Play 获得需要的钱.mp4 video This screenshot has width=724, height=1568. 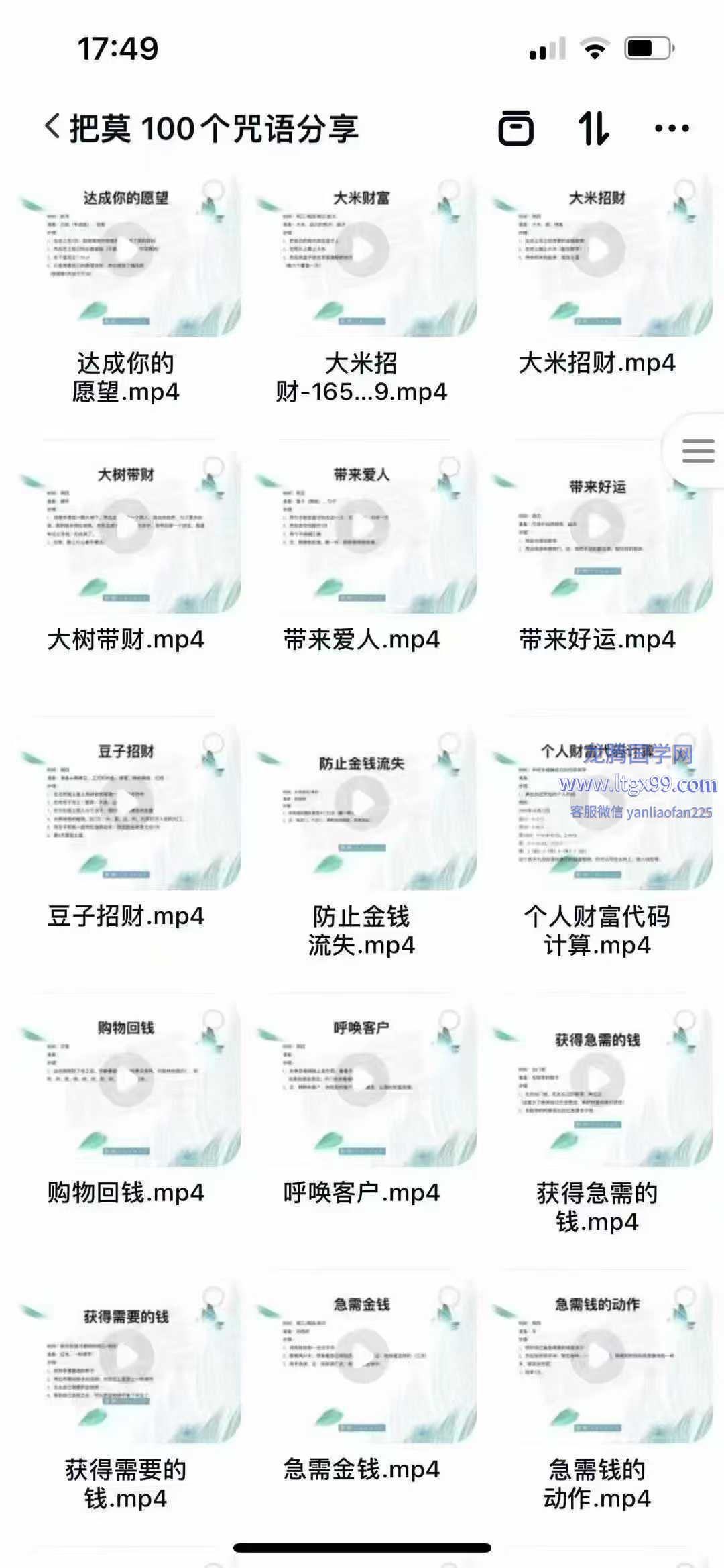click(x=127, y=1356)
